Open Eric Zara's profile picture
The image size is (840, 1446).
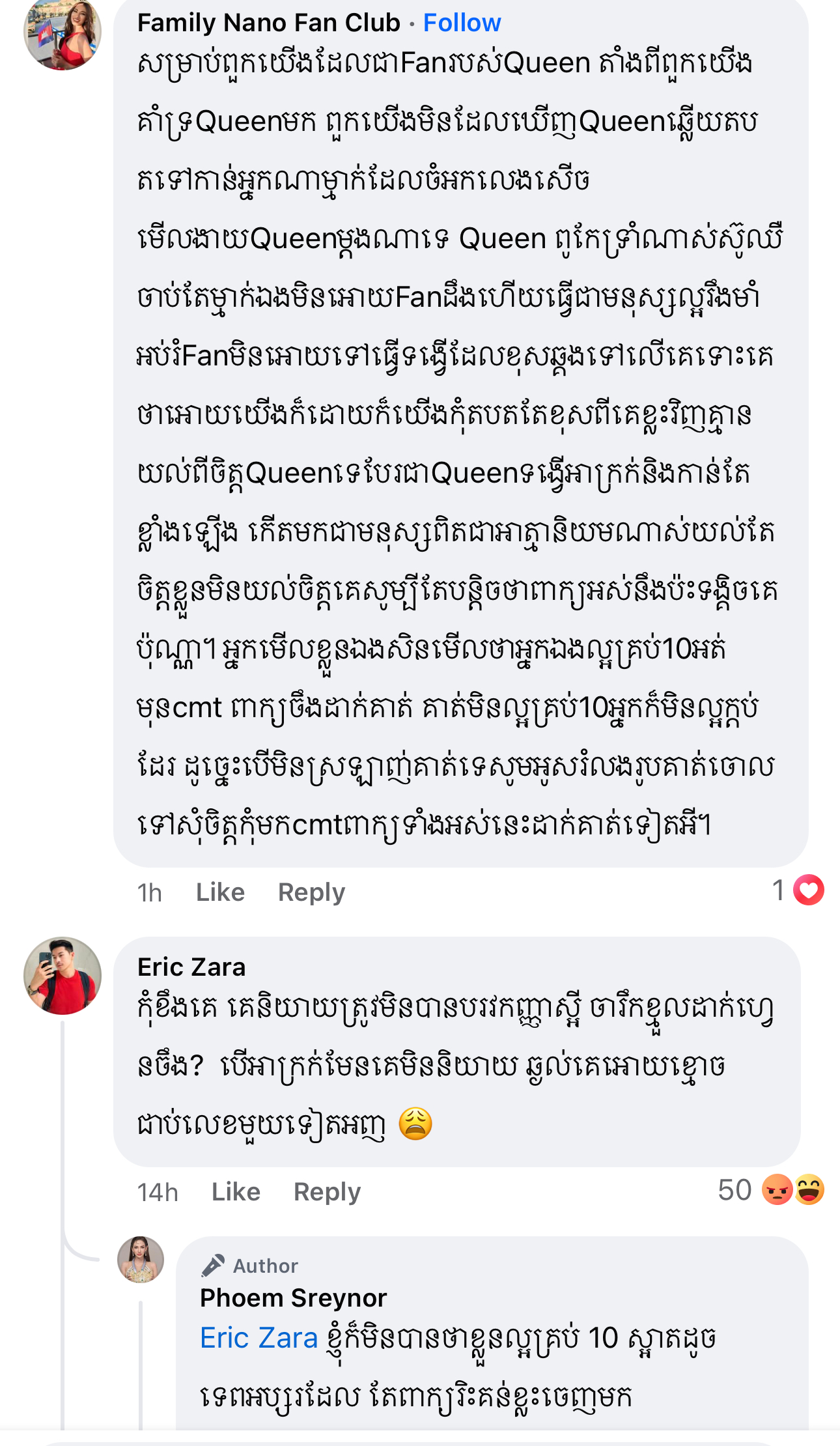(x=63, y=976)
